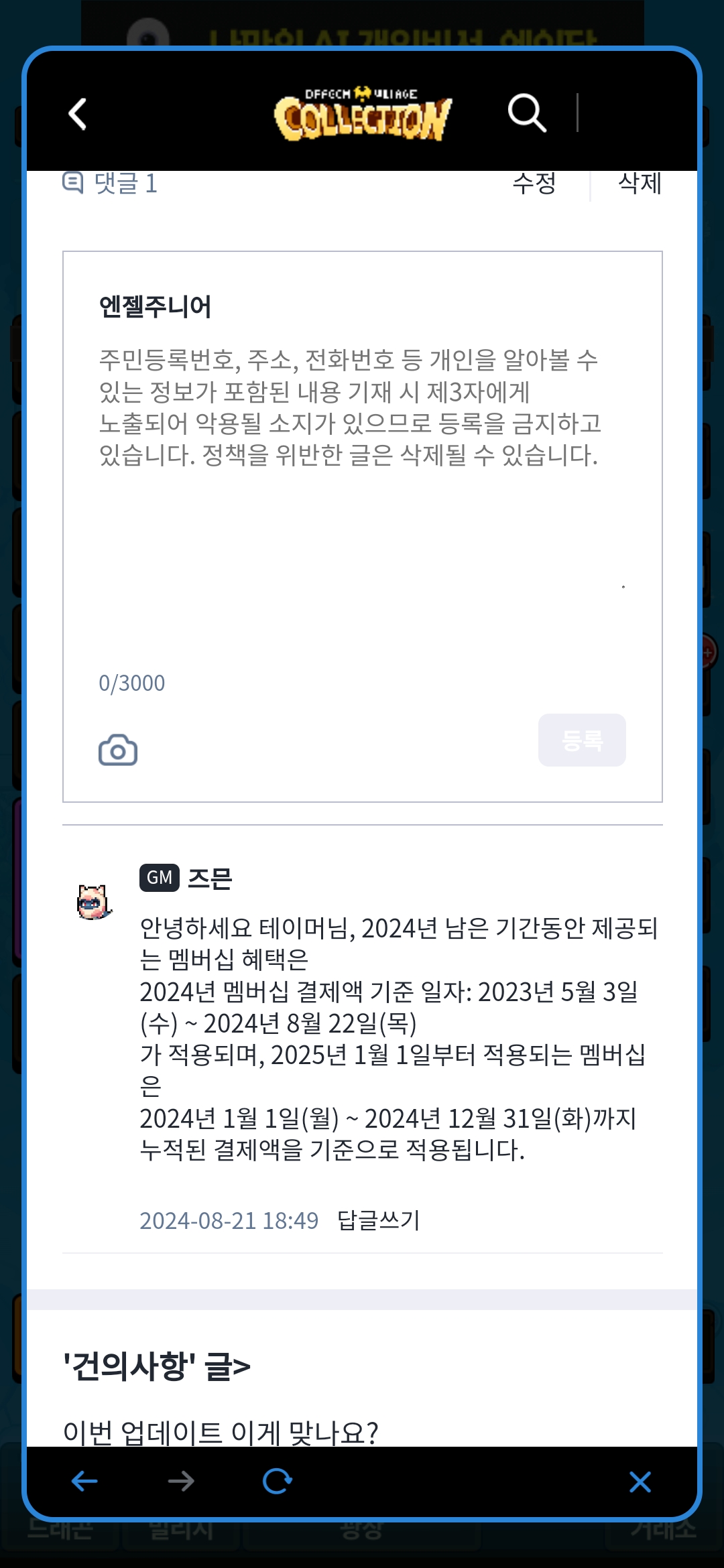
Task: Go back using the header arrow
Action: [x=78, y=114]
